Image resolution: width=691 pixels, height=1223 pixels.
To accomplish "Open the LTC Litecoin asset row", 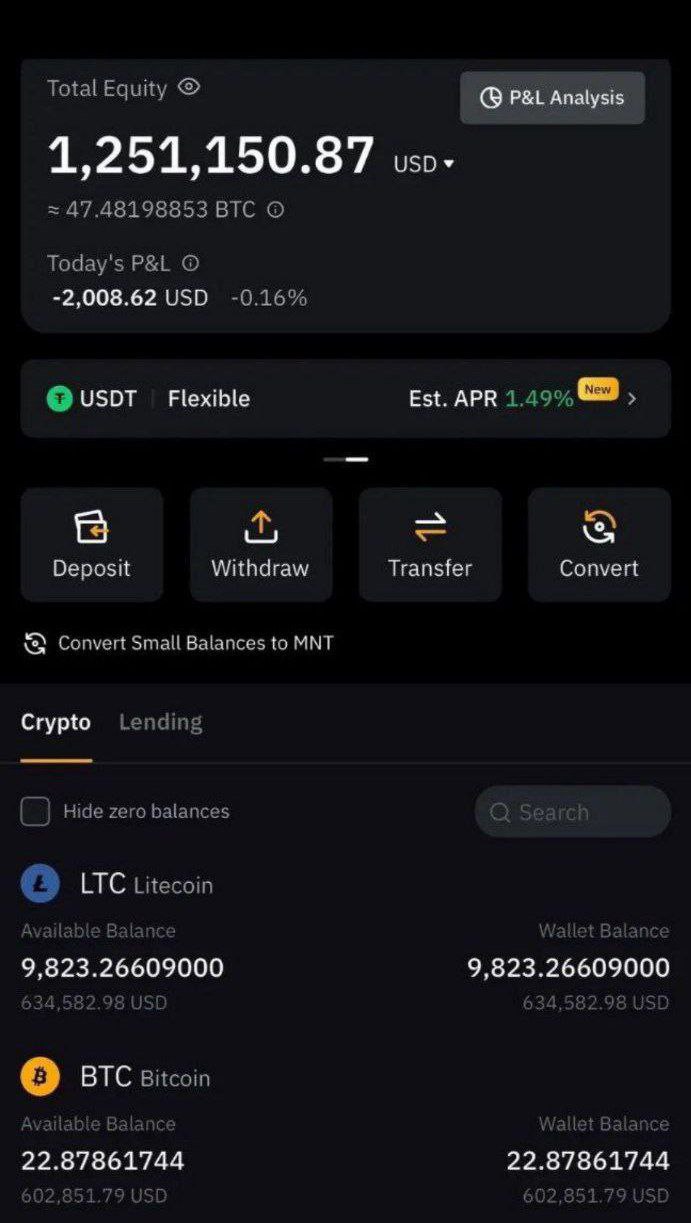I will 345,940.
